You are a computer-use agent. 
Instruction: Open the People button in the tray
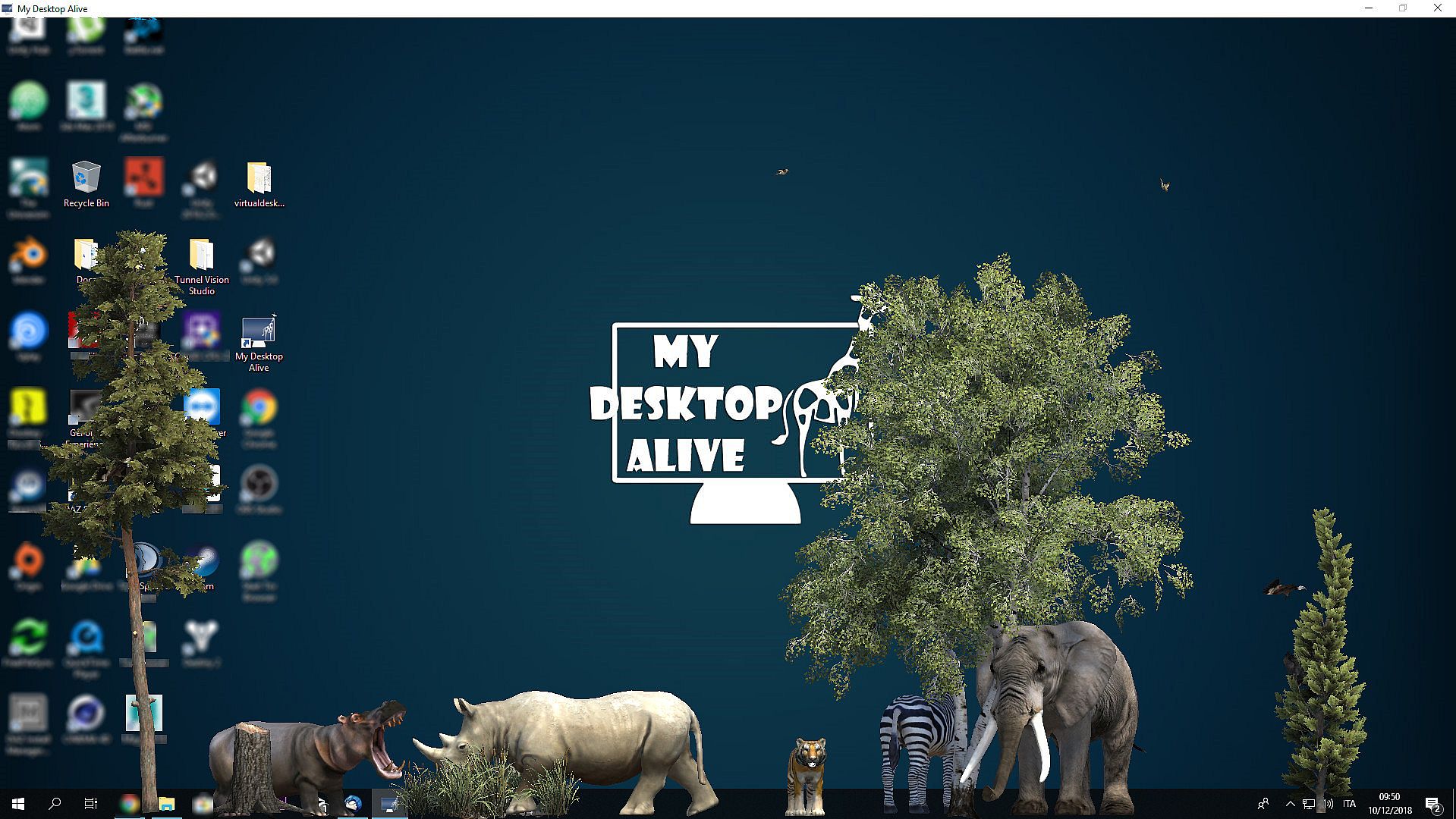tap(1263, 804)
